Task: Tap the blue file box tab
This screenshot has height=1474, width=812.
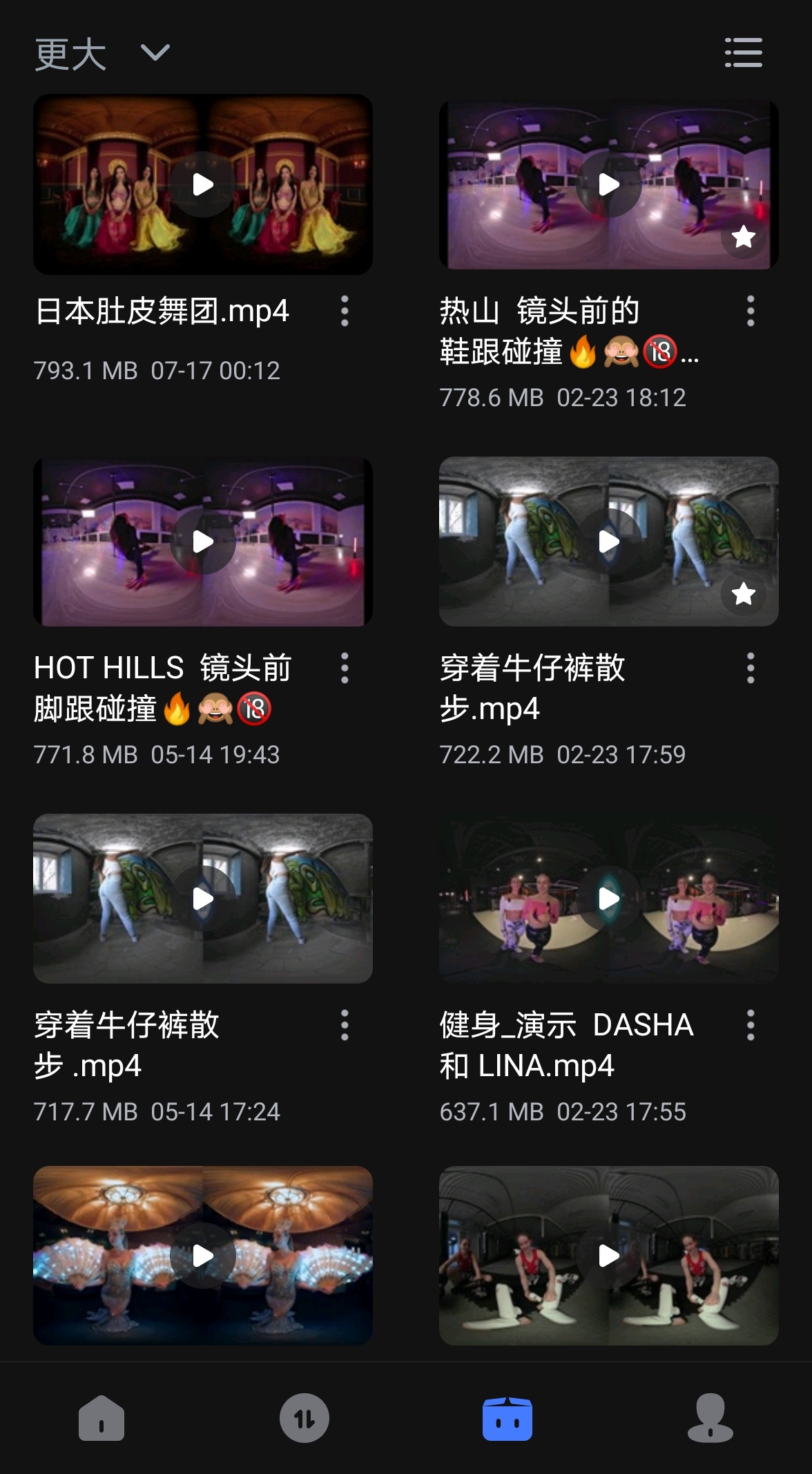Action: tap(507, 1419)
